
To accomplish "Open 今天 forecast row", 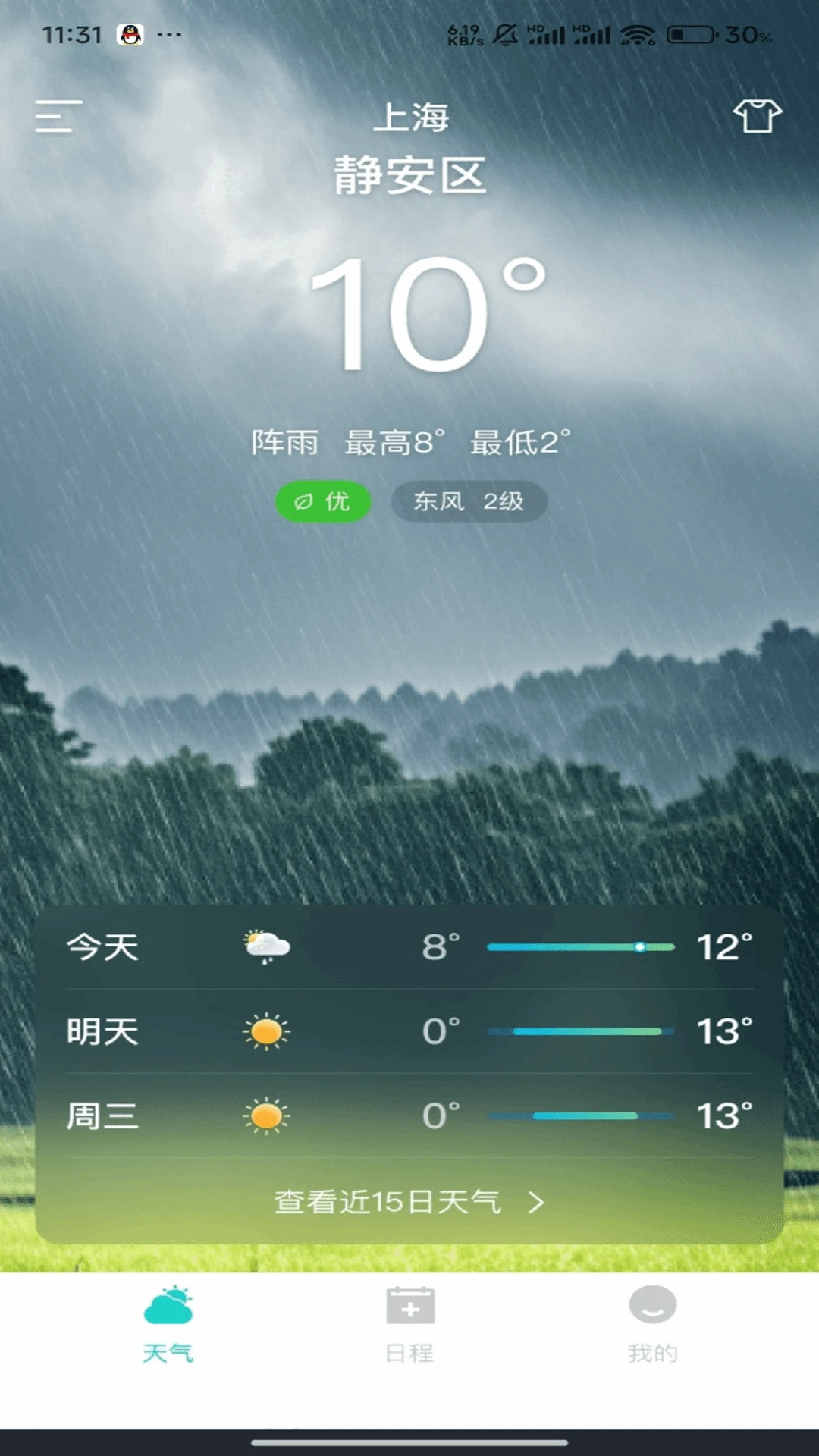I will 409,946.
